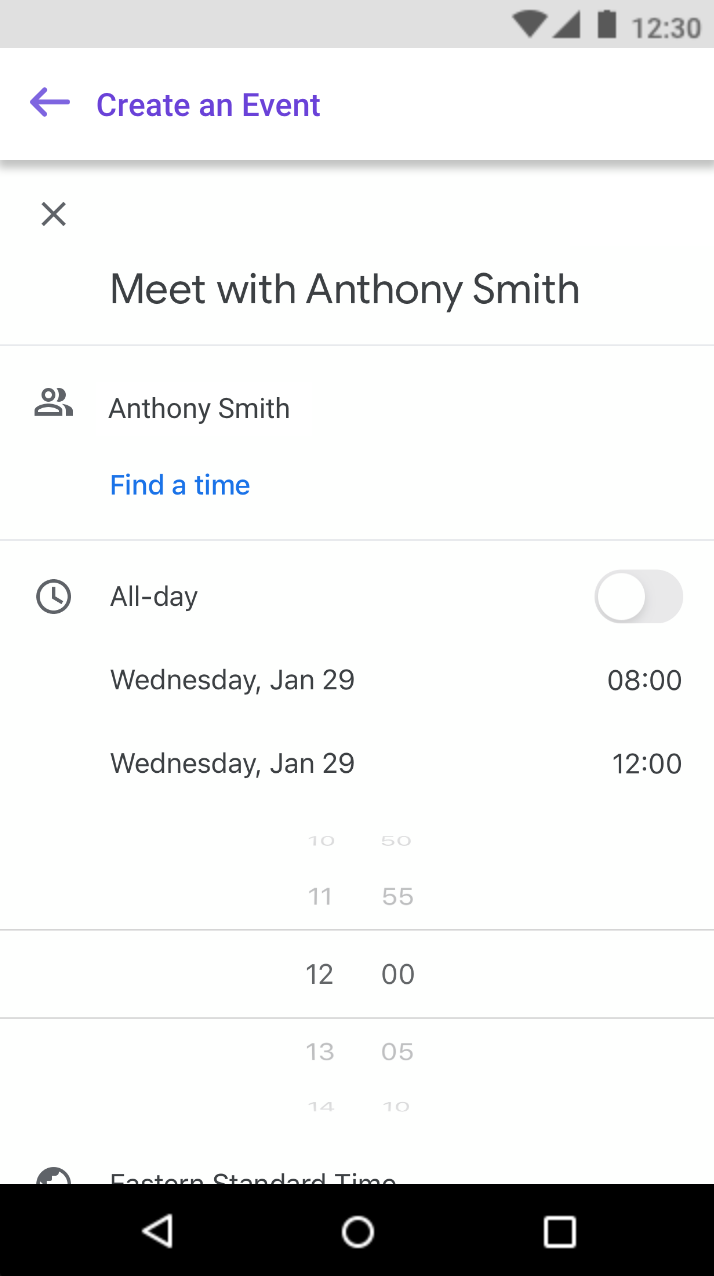Screen dimensions: 714x1276
Task: Close the event editor with the X
Action: point(53,214)
